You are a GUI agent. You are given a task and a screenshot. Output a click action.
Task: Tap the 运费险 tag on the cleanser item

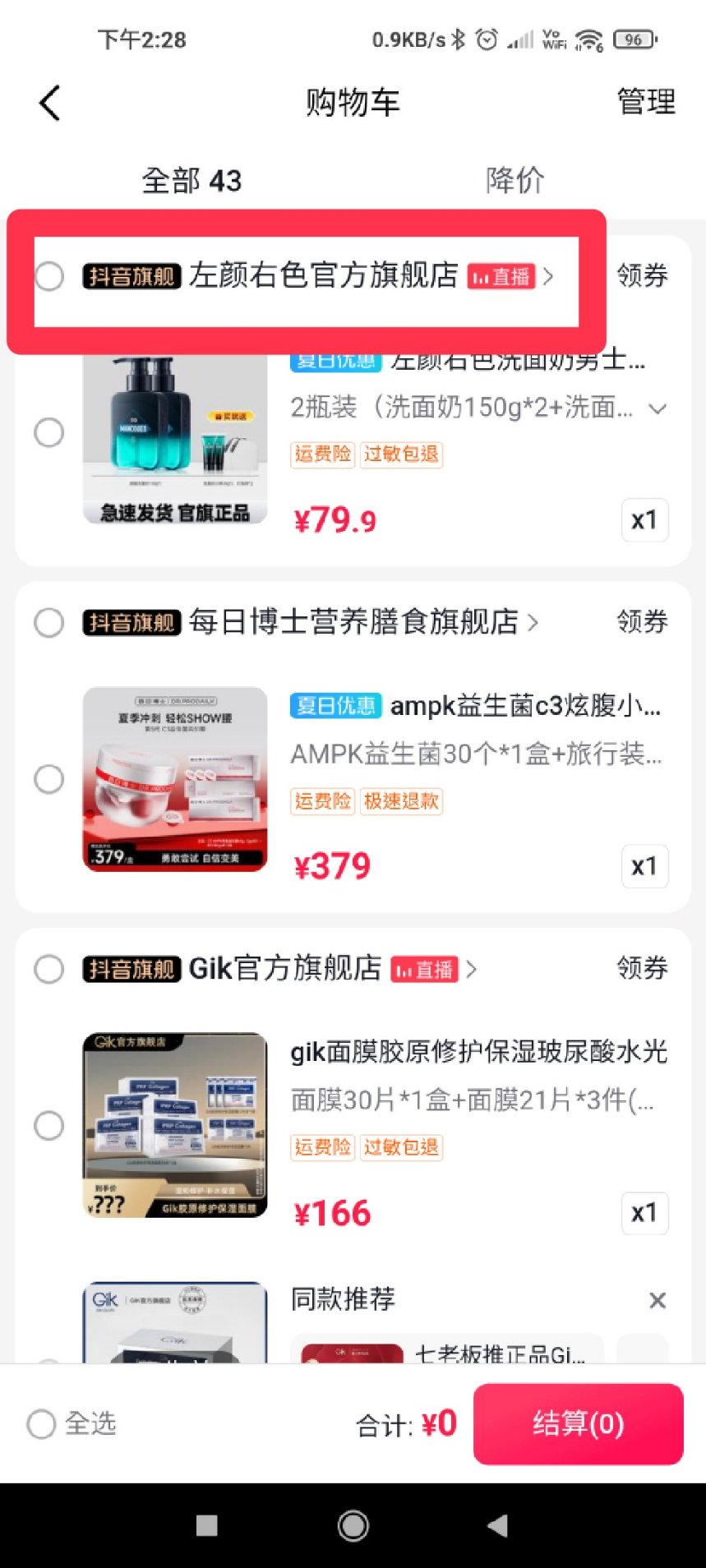[321, 454]
